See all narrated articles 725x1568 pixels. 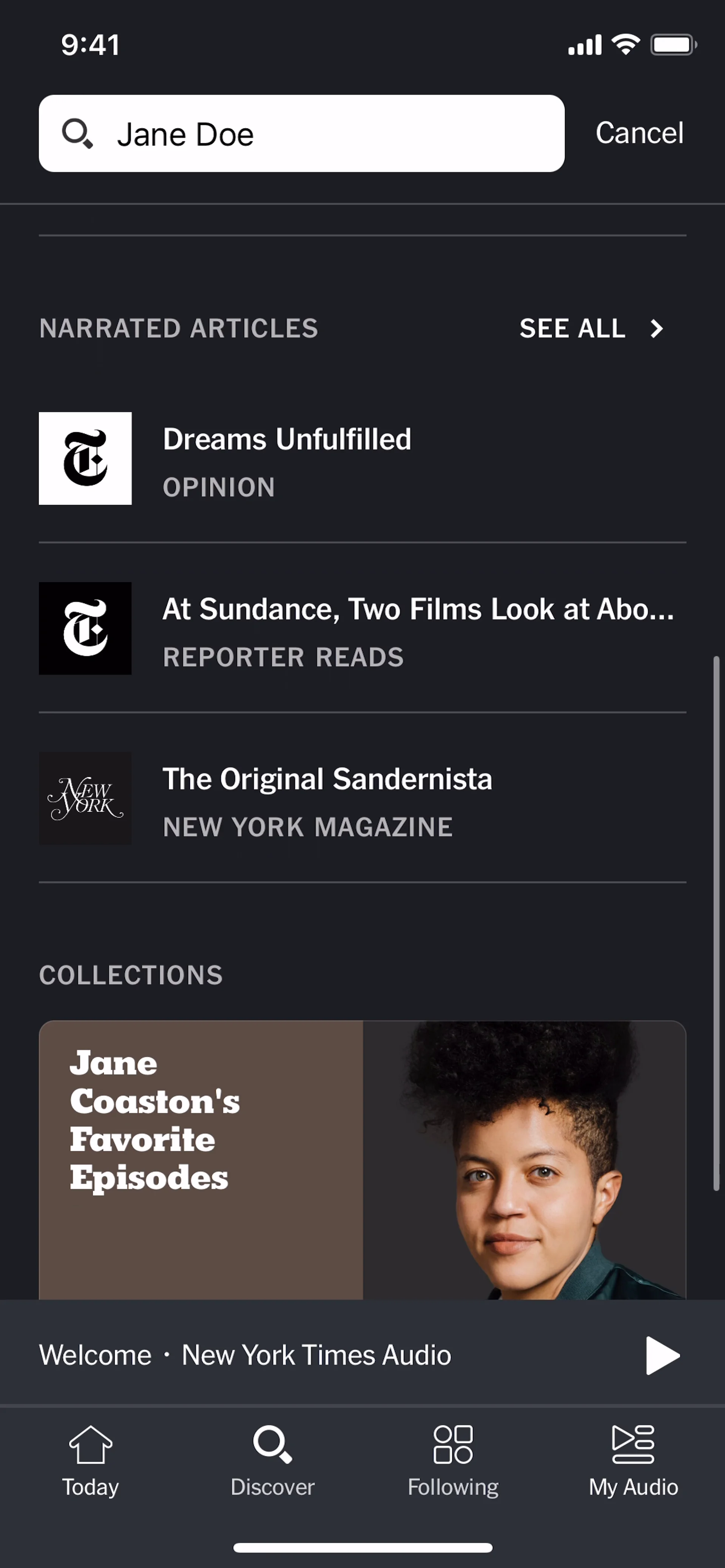(591, 329)
